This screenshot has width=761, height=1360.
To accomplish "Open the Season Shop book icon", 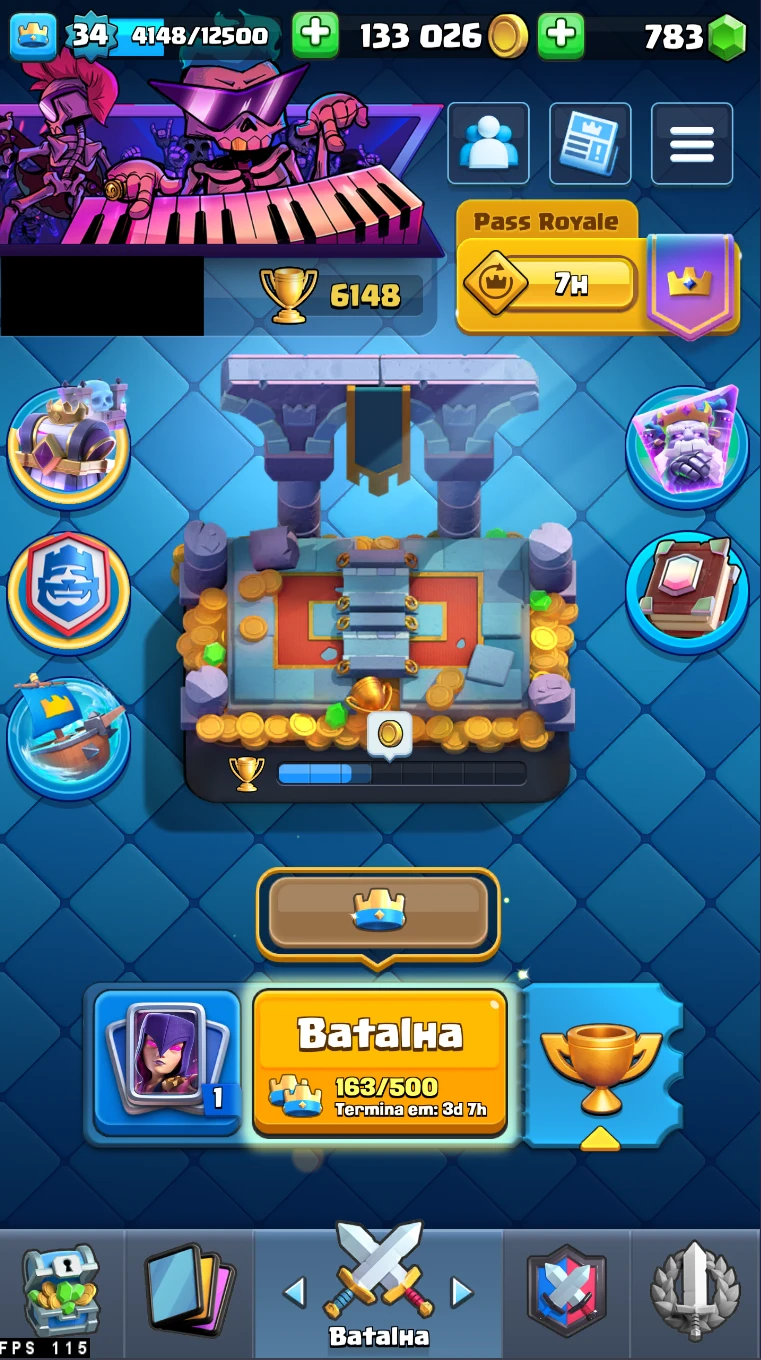I will click(688, 591).
